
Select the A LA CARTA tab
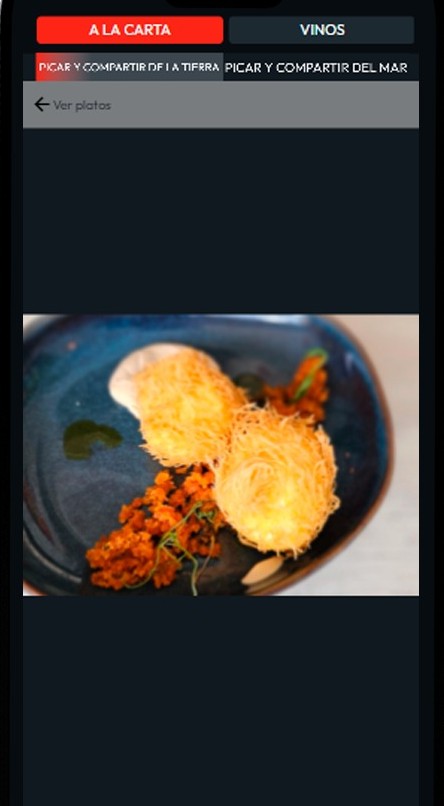(x=130, y=30)
